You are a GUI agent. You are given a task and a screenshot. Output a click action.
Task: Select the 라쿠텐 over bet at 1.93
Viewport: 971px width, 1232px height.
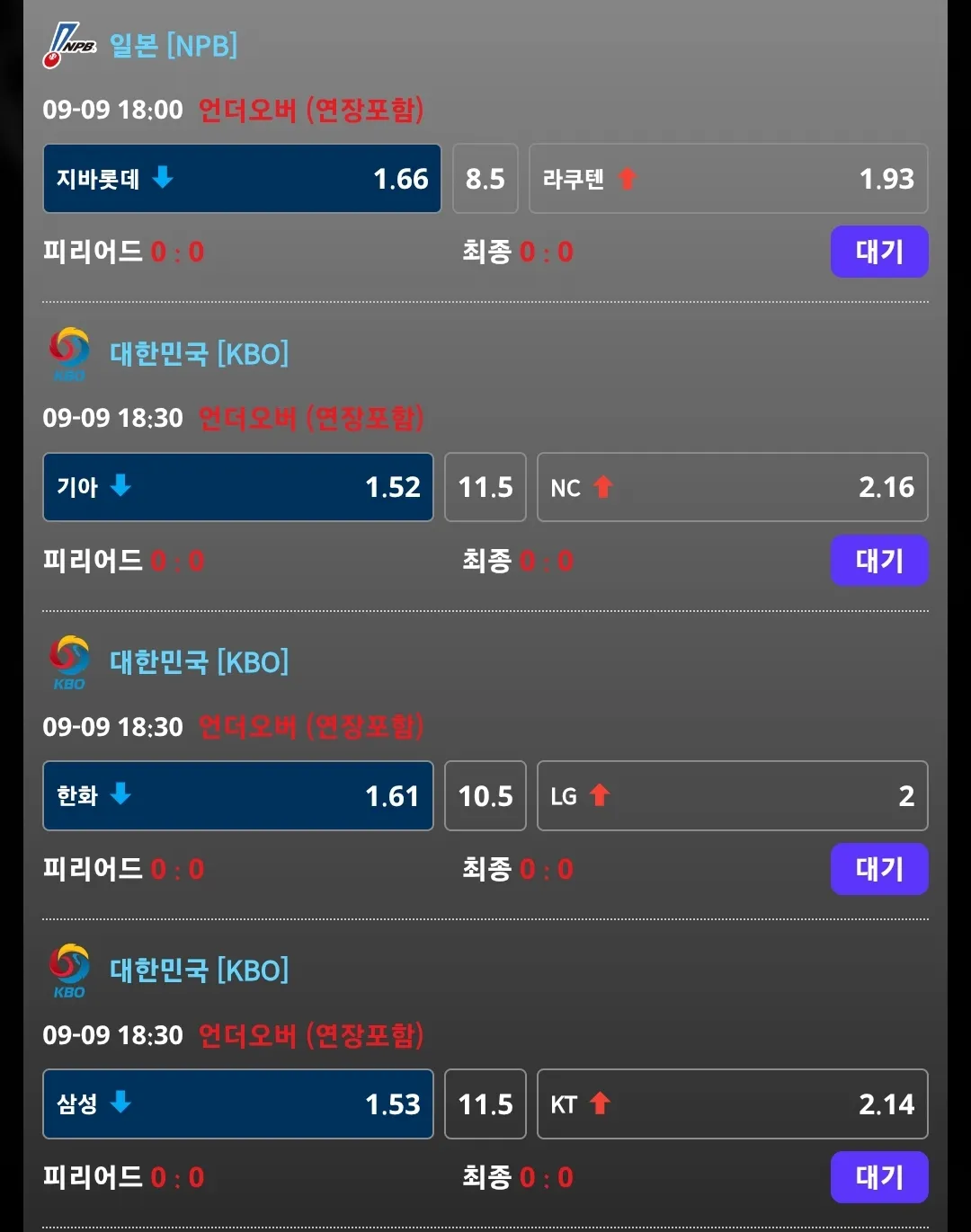728,179
